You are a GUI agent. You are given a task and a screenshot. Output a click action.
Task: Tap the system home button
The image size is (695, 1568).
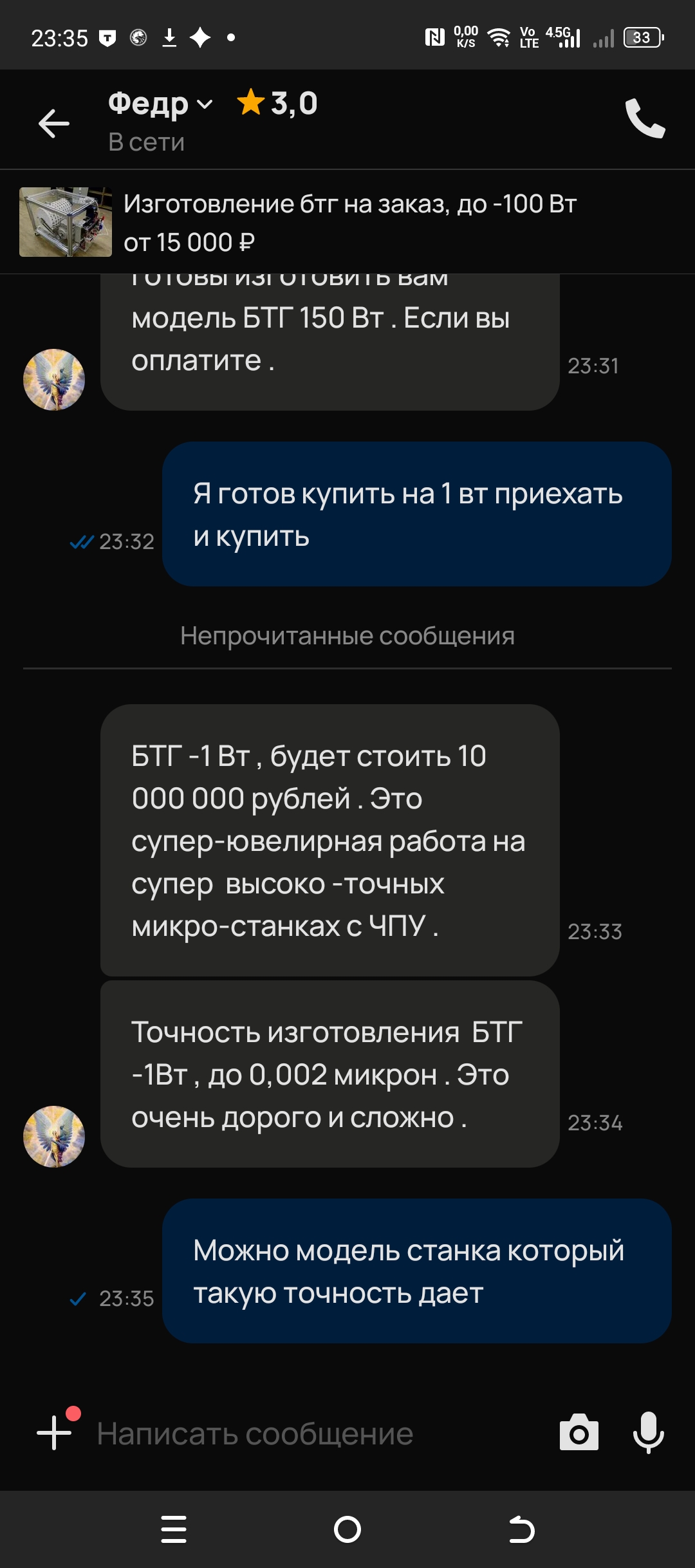[347, 1529]
